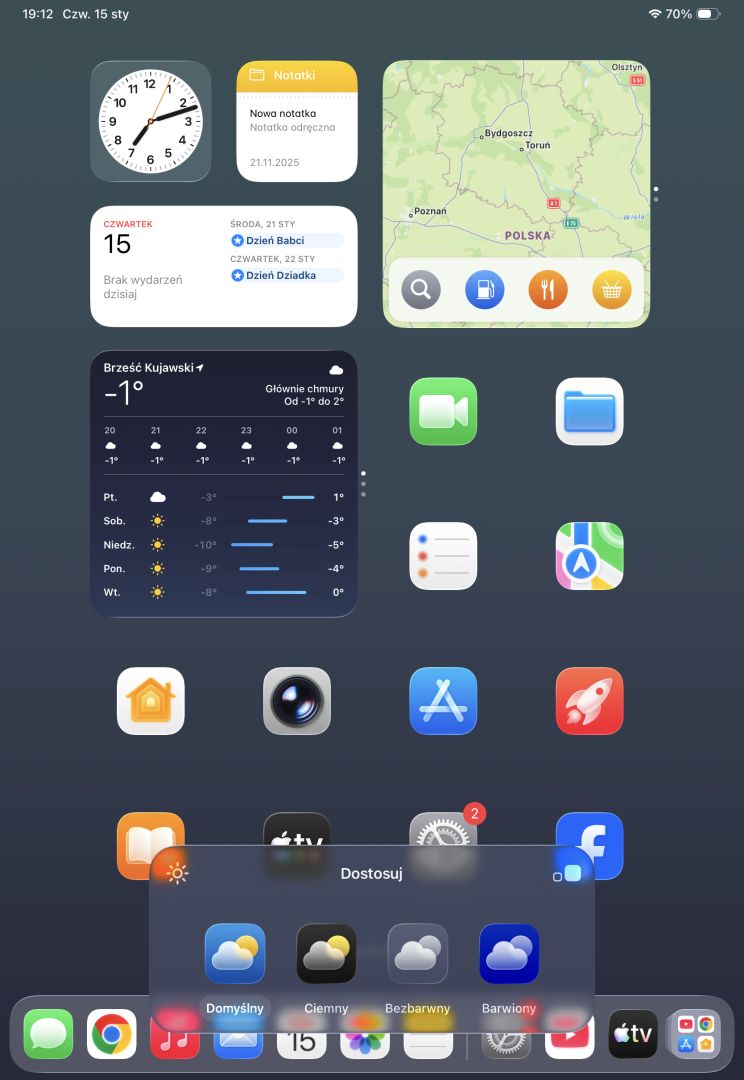Launch Chrome from the dock
Screen dimensions: 744x1080
click(112, 1034)
